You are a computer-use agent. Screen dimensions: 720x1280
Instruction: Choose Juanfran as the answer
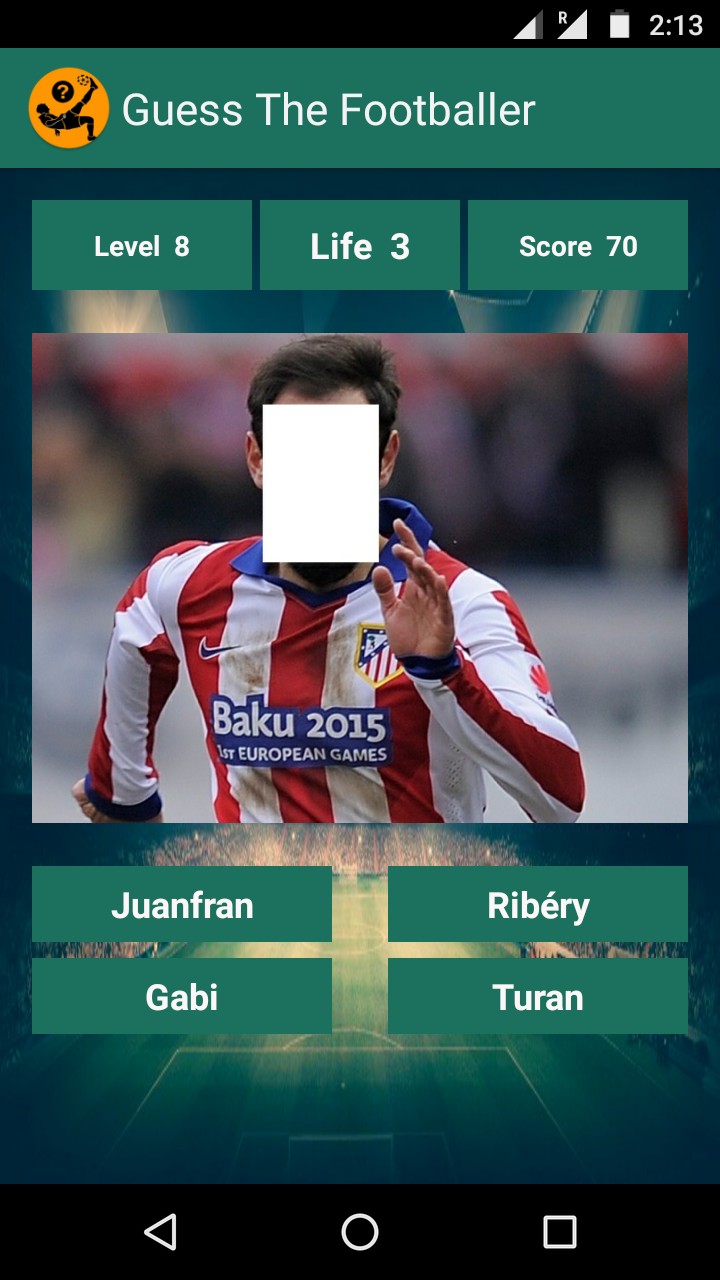click(x=182, y=905)
